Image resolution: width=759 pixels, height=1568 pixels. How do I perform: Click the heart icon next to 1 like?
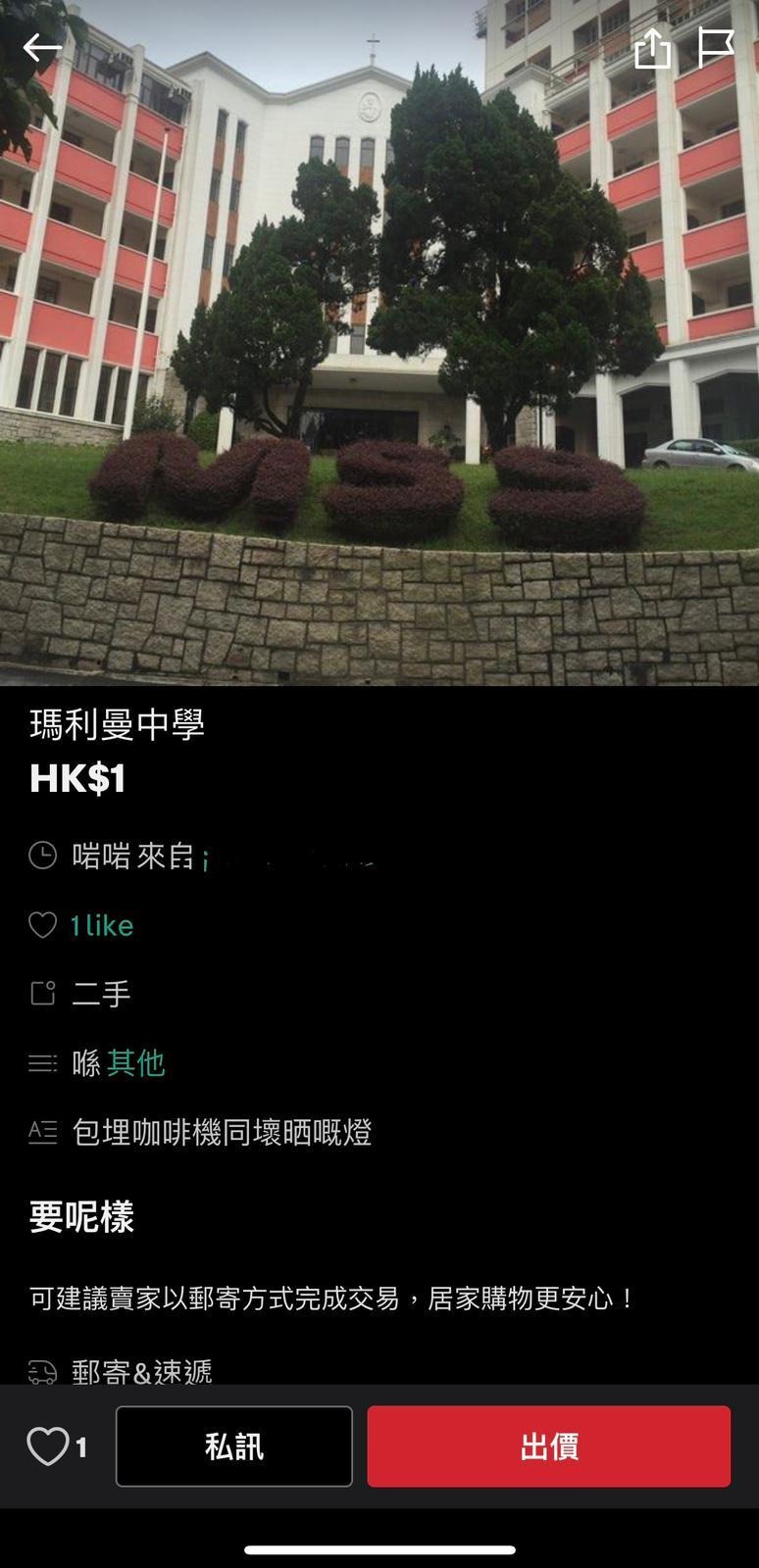(43, 925)
